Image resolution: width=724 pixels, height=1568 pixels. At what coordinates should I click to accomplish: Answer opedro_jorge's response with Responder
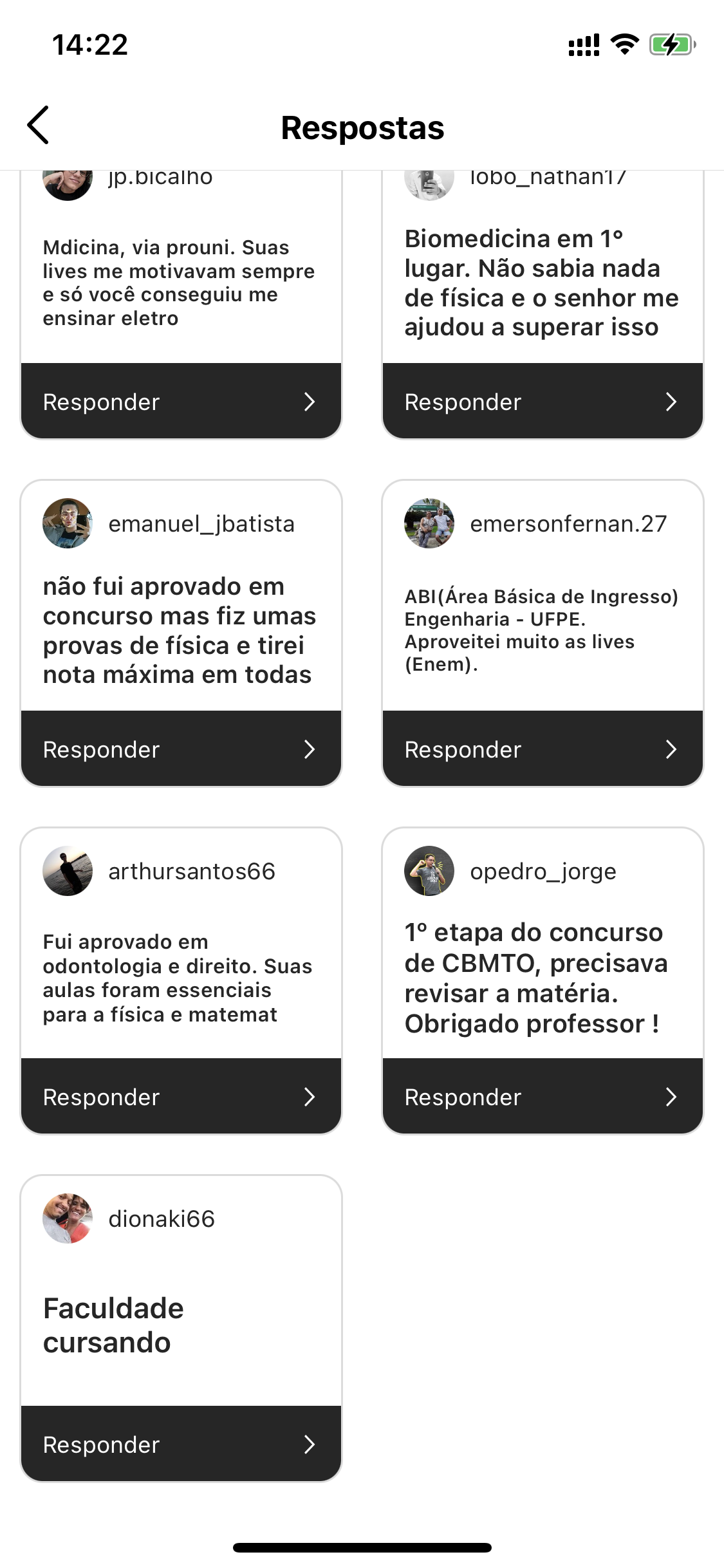point(543,1097)
